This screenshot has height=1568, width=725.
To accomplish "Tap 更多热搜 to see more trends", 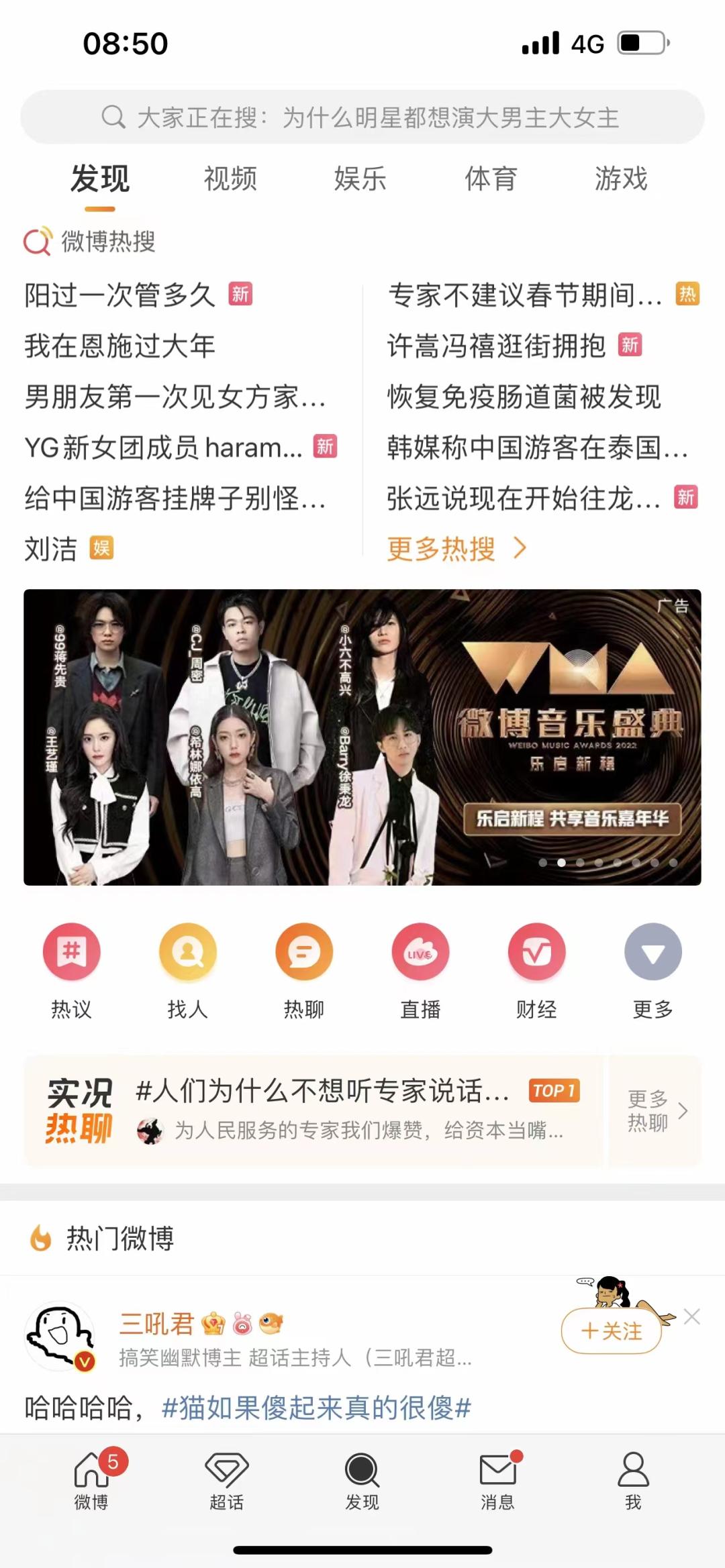I will pyautogui.click(x=456, y=549).
